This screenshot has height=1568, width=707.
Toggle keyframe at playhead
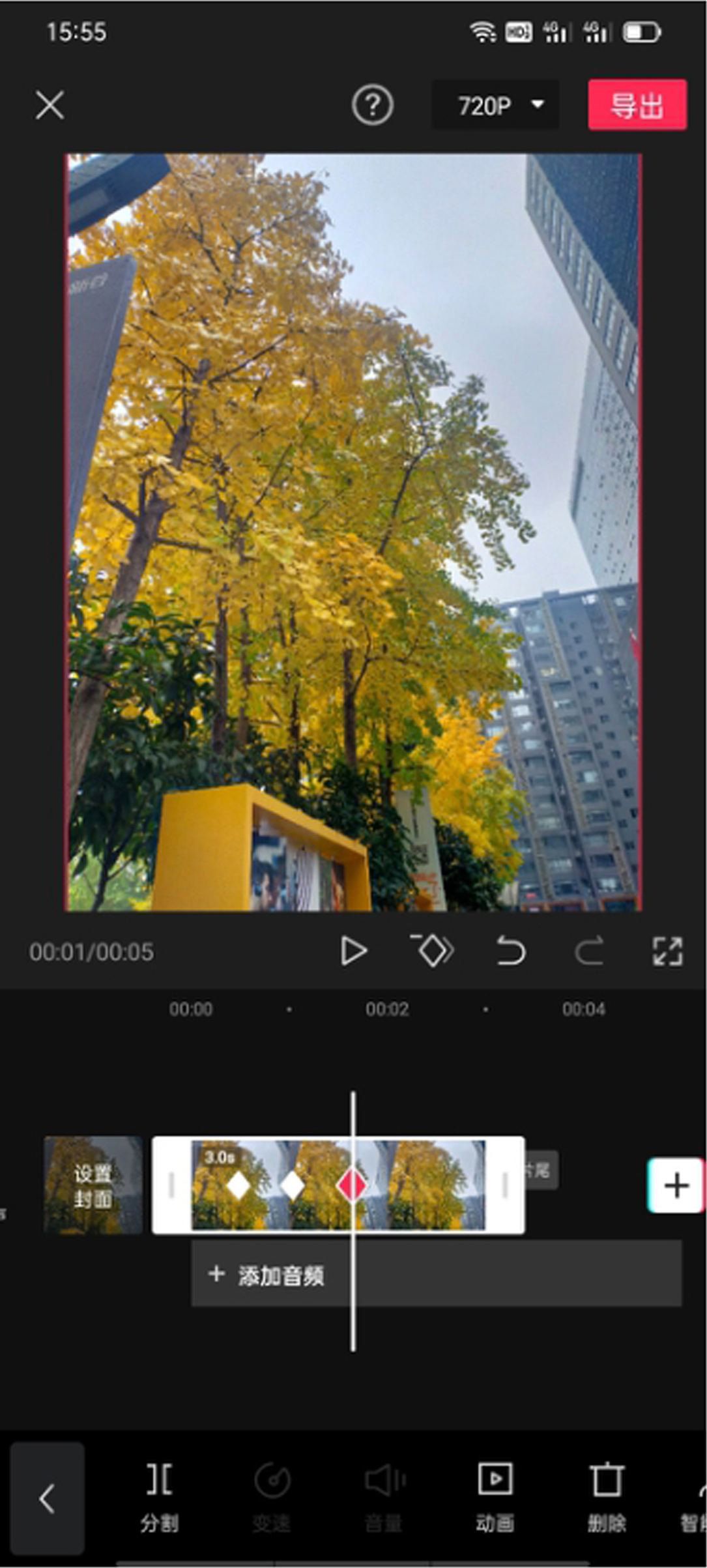pyautogui.click(x=433, y=951)
